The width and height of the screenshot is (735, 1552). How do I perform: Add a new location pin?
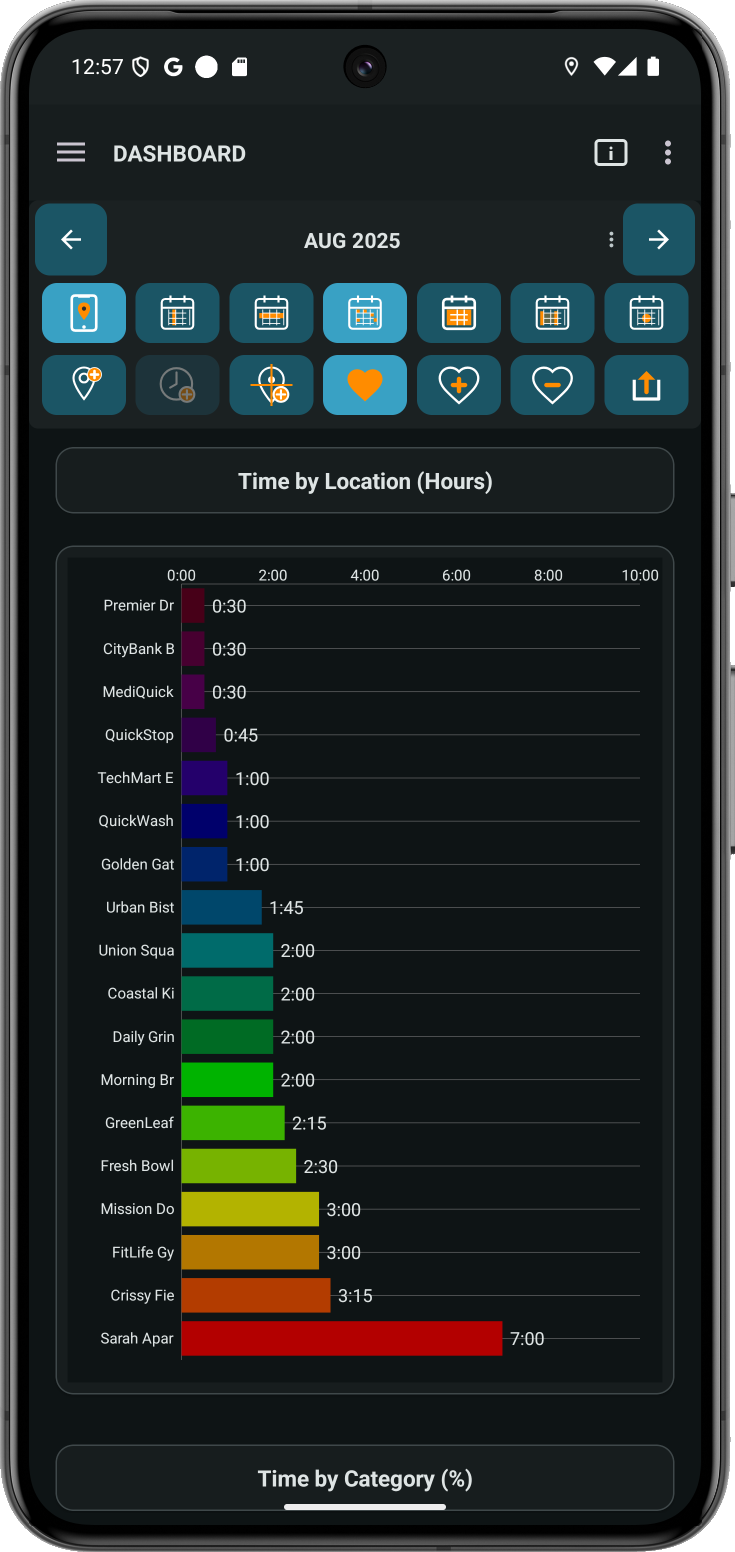[84, 385]
